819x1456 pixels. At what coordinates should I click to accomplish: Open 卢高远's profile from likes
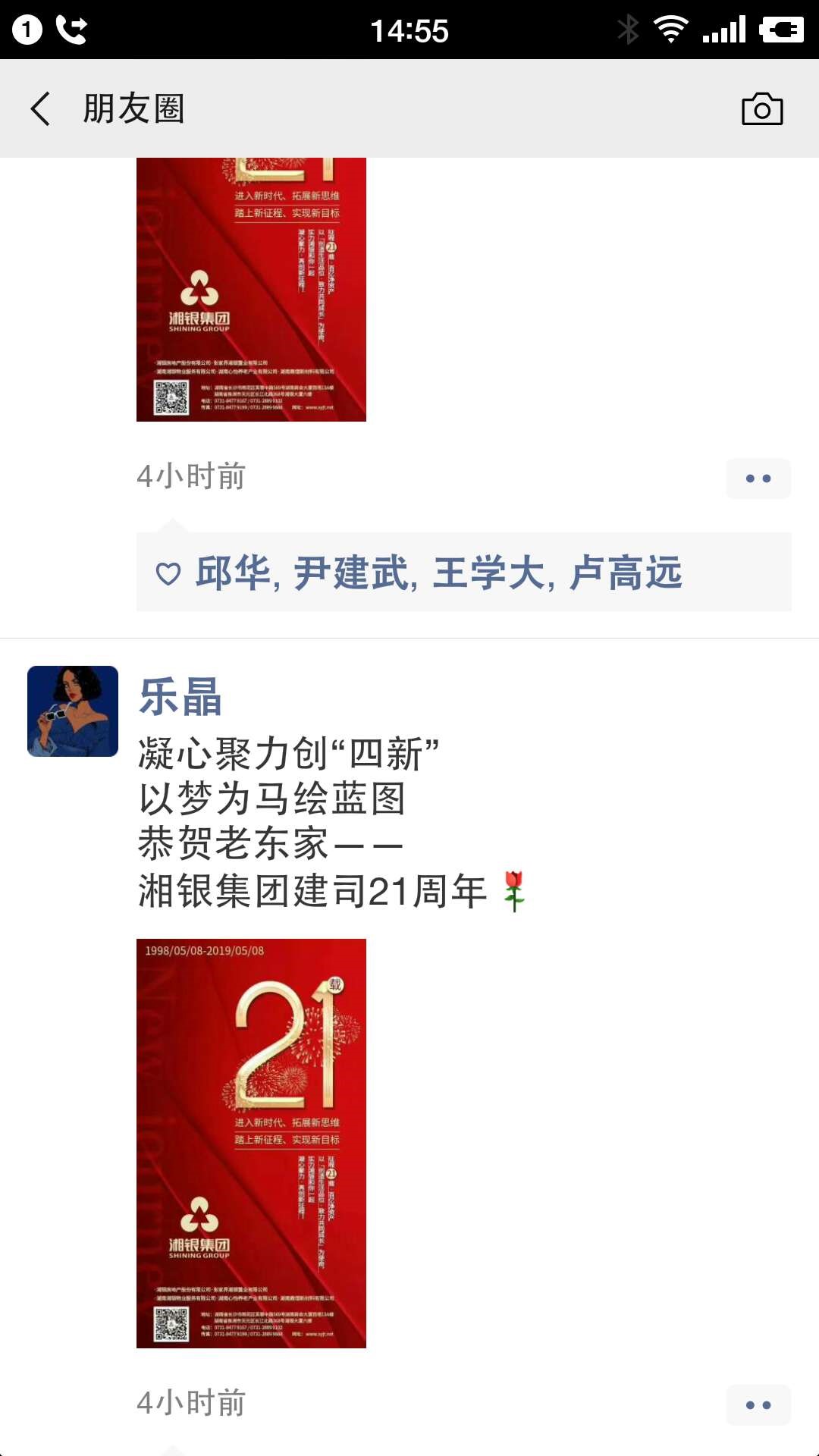626,573
